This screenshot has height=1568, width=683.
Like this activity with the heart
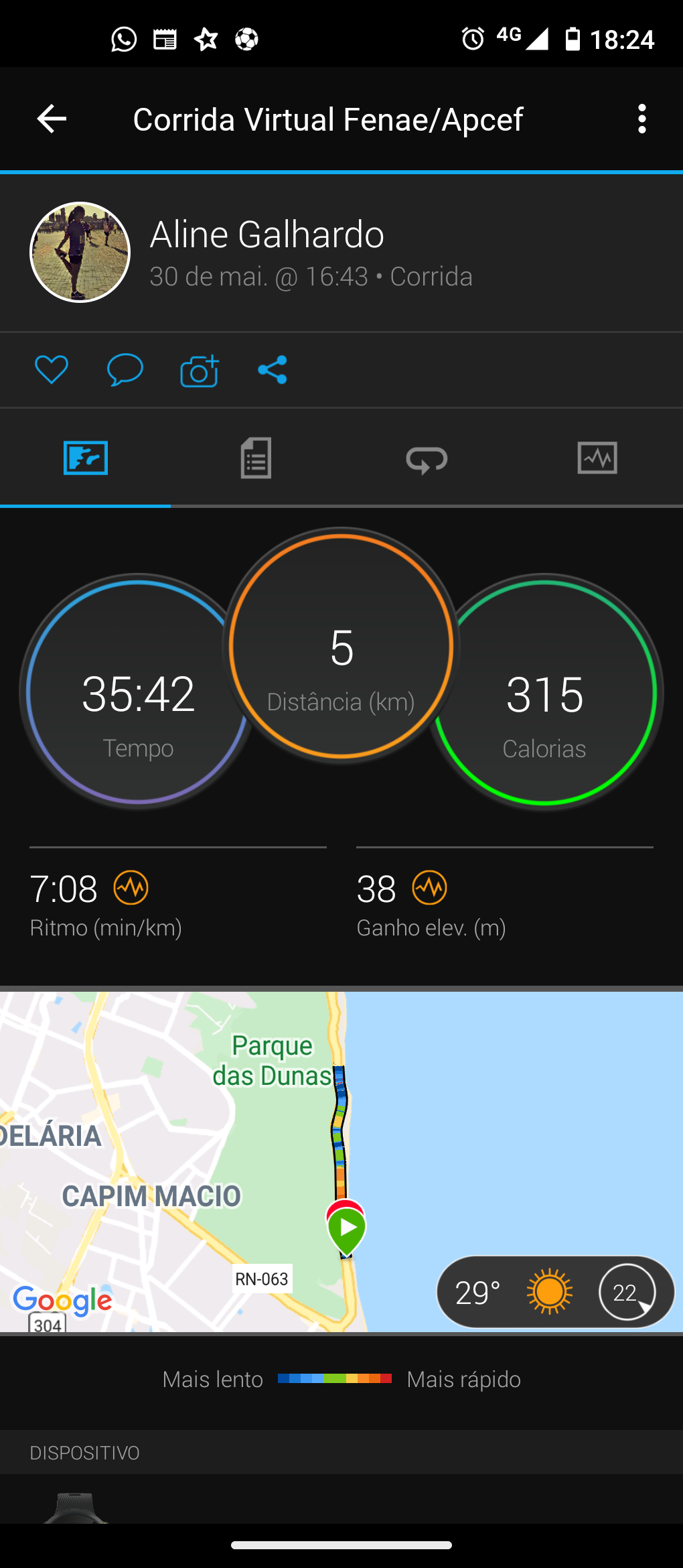coord(52,370)
